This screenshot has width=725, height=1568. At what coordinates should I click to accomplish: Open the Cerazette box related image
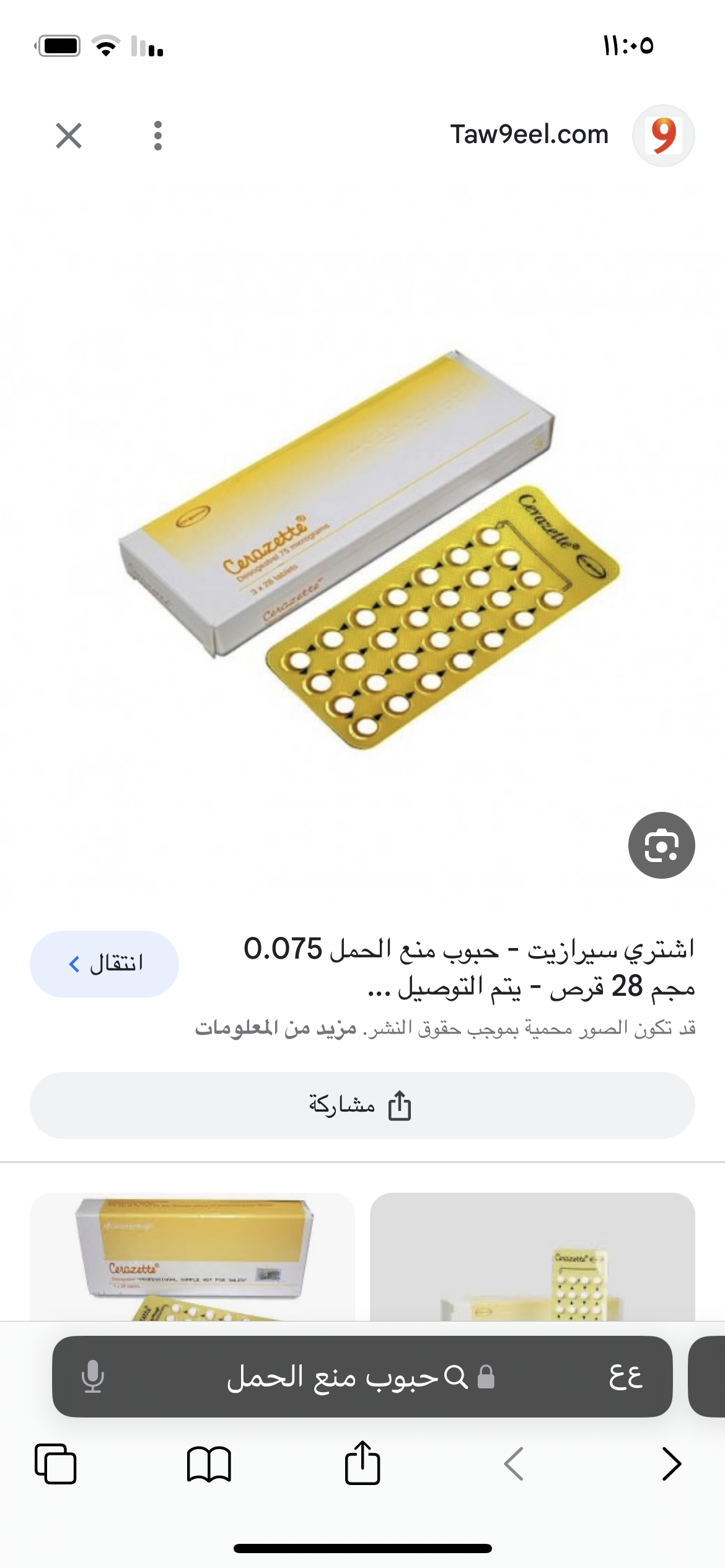point(192,1257)
